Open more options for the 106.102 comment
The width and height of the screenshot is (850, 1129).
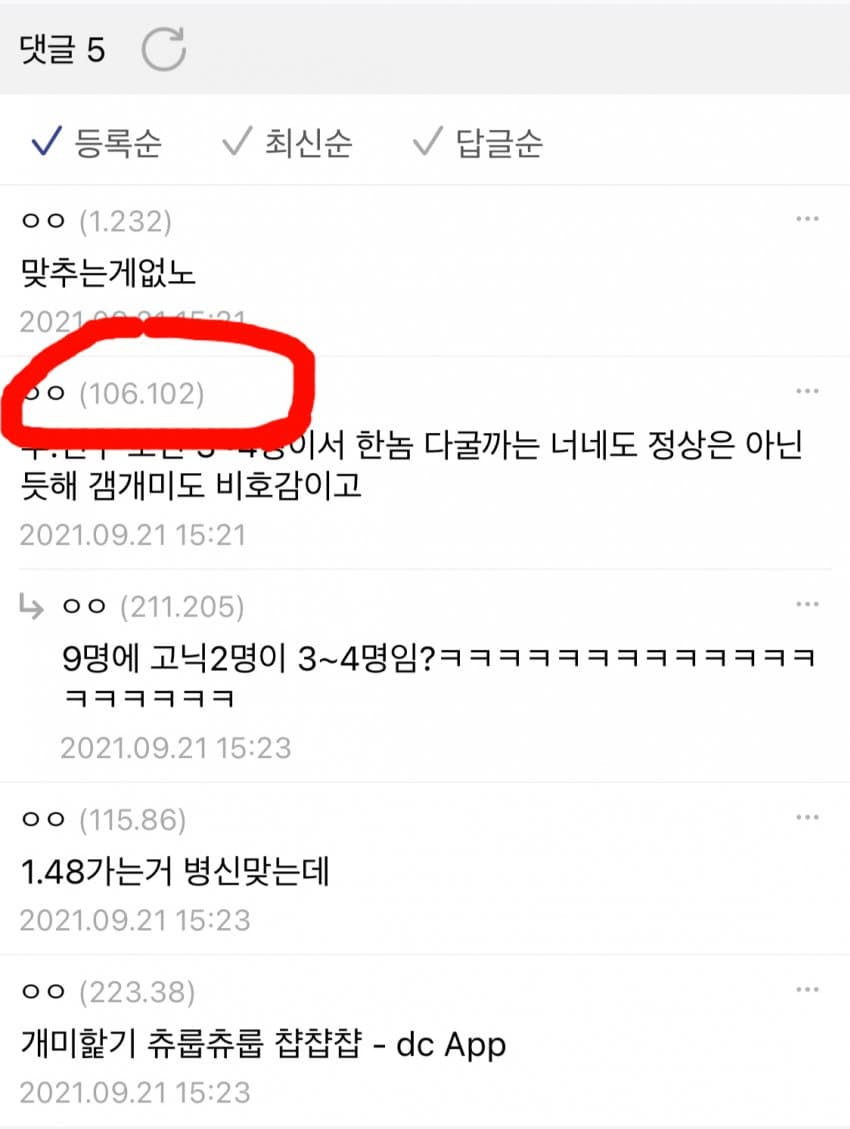807,391
